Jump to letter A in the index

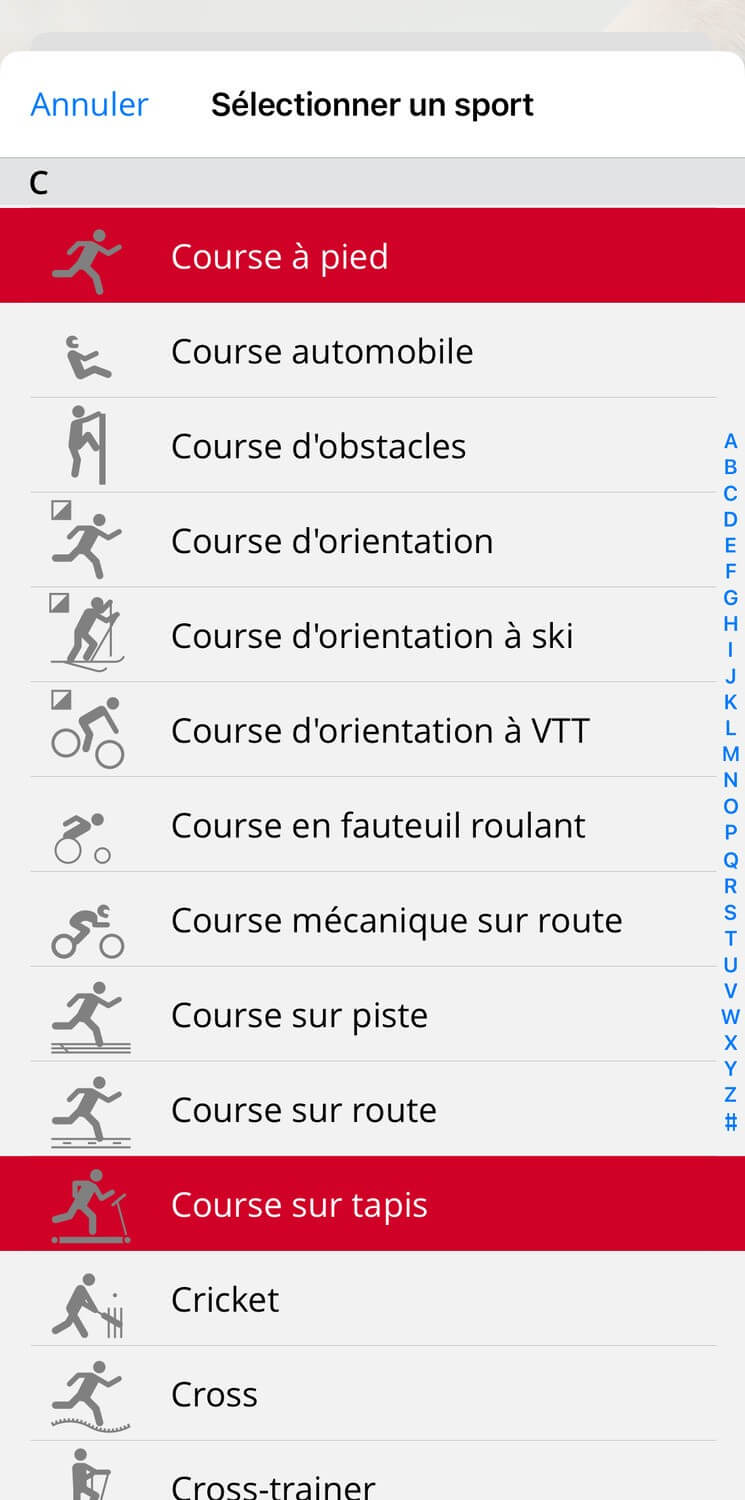731,441
